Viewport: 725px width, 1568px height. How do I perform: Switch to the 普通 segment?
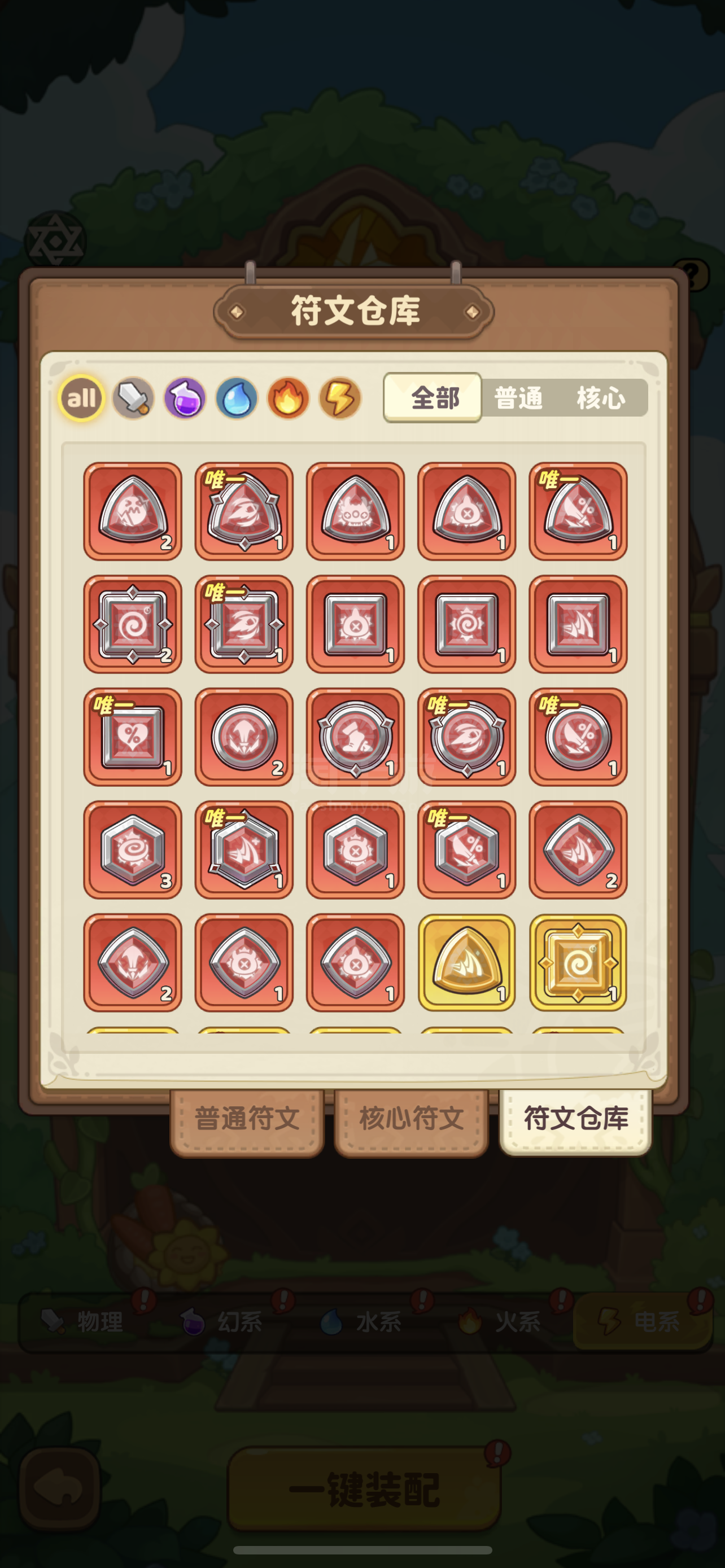click(x=518, y=398)
